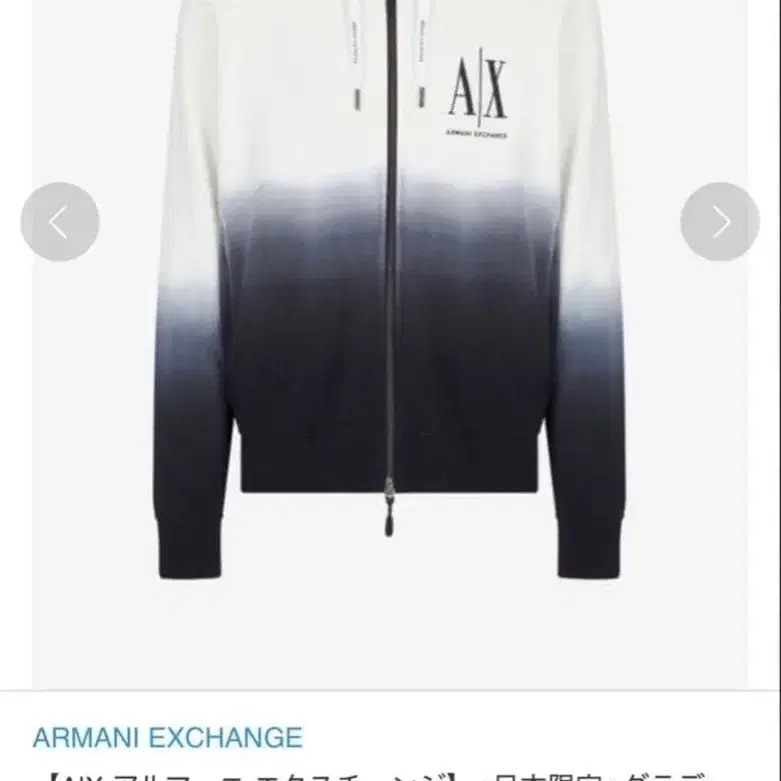Show the previous product photo

(60, 222)
